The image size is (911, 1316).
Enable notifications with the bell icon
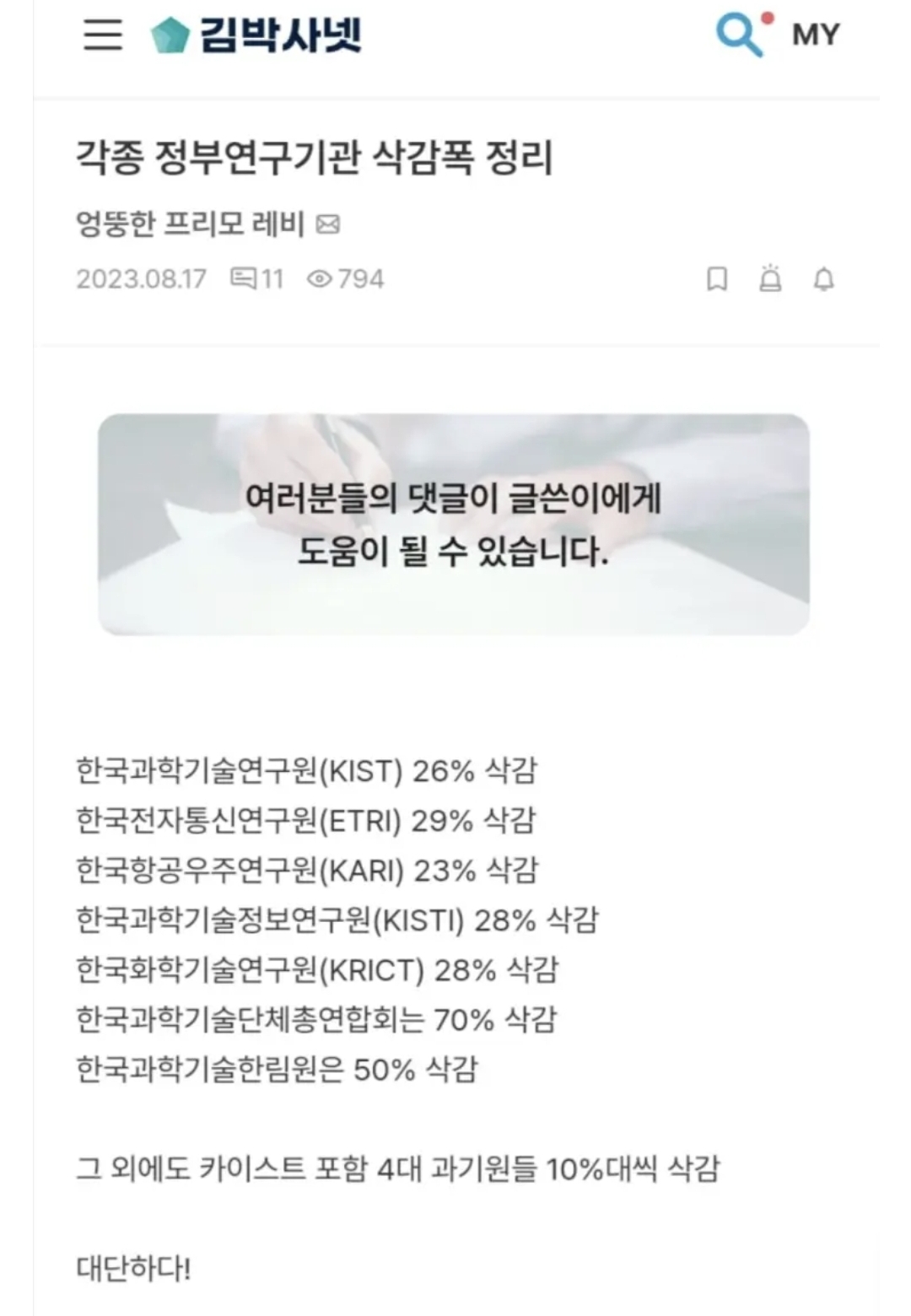click(x=824, y=279)
